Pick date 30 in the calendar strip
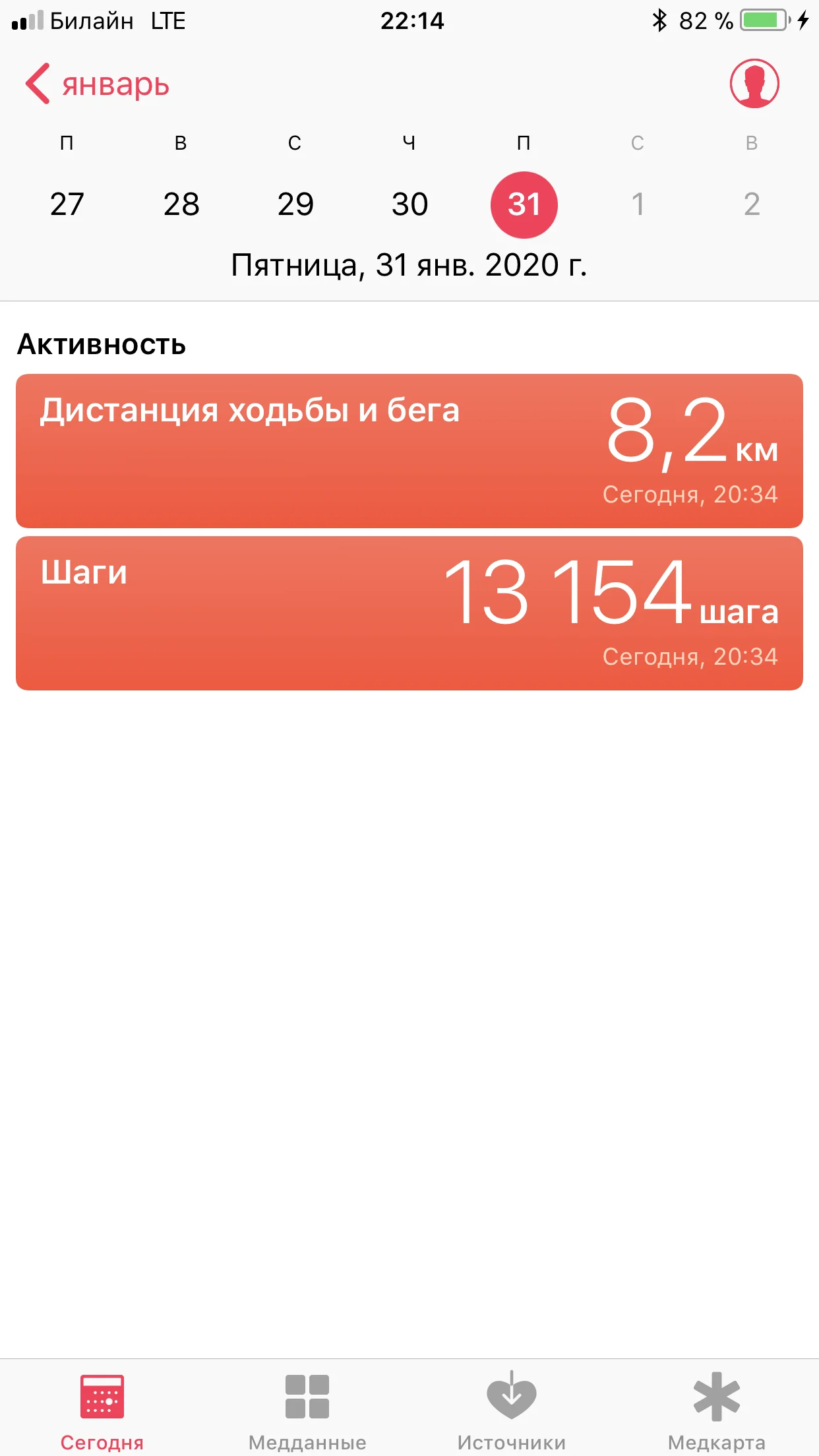 (x=409, y=204)
